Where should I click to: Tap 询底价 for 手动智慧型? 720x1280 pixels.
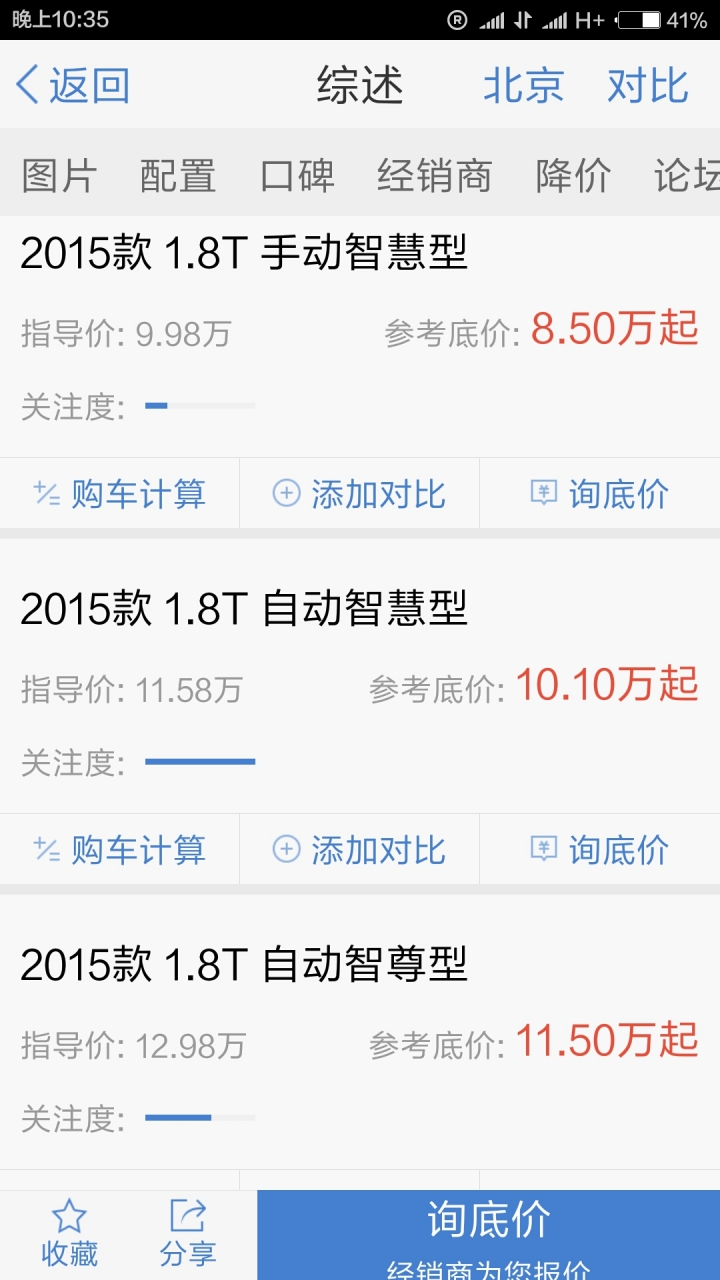[599, 494]
